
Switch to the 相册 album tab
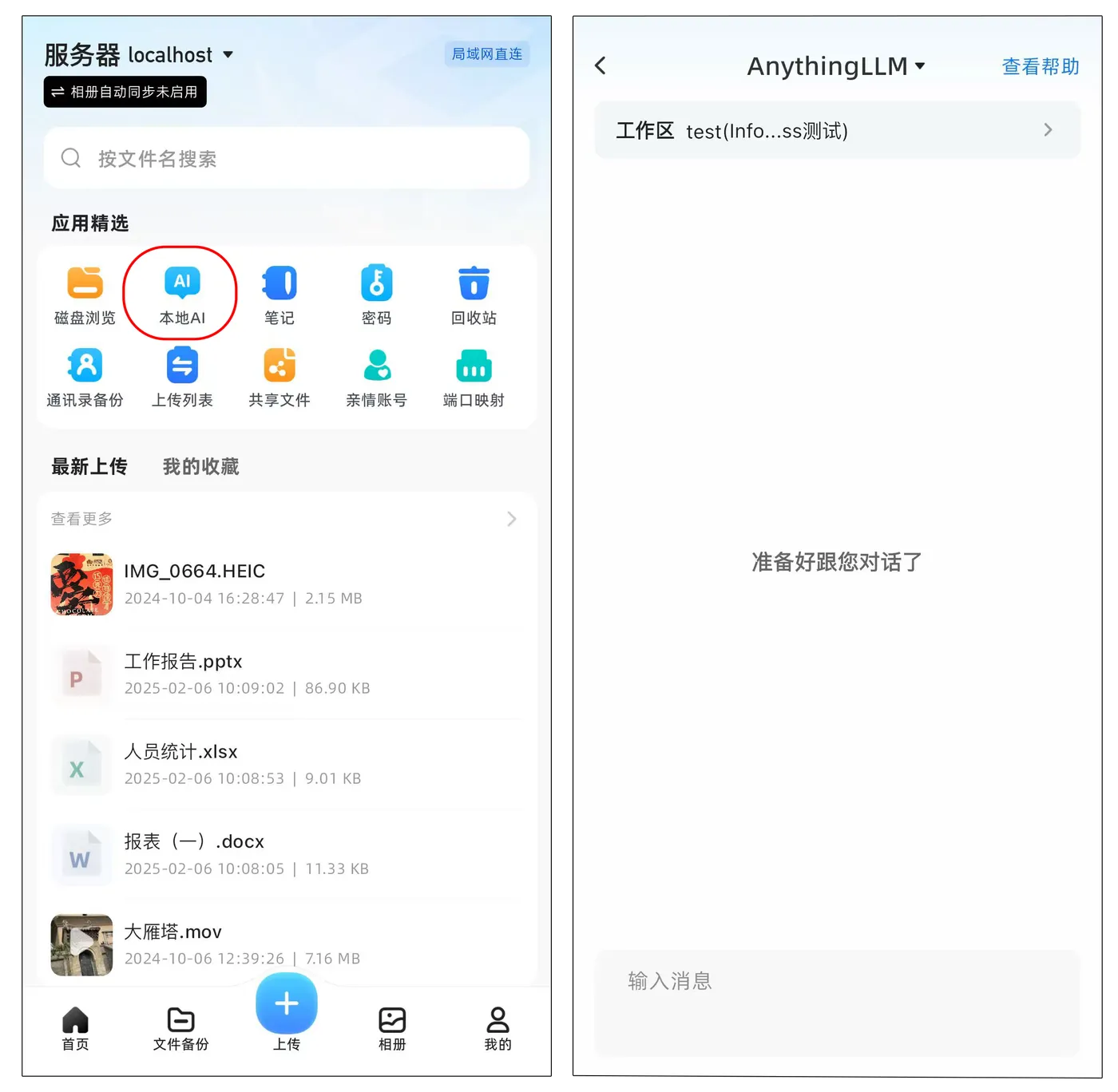(391, 1028)
